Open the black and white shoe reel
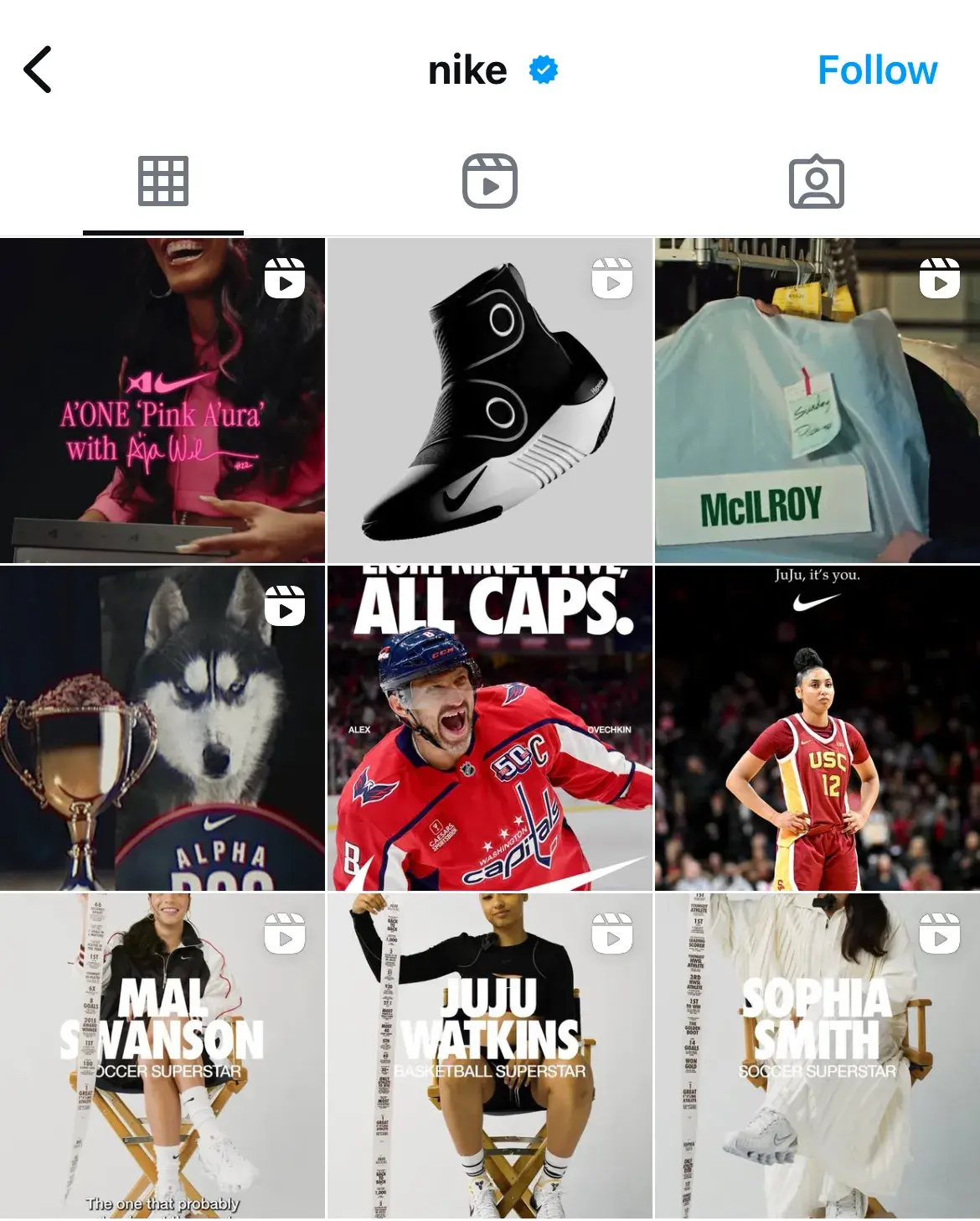Viewport: 980px width, 1221px height. (x=489, y=401)
